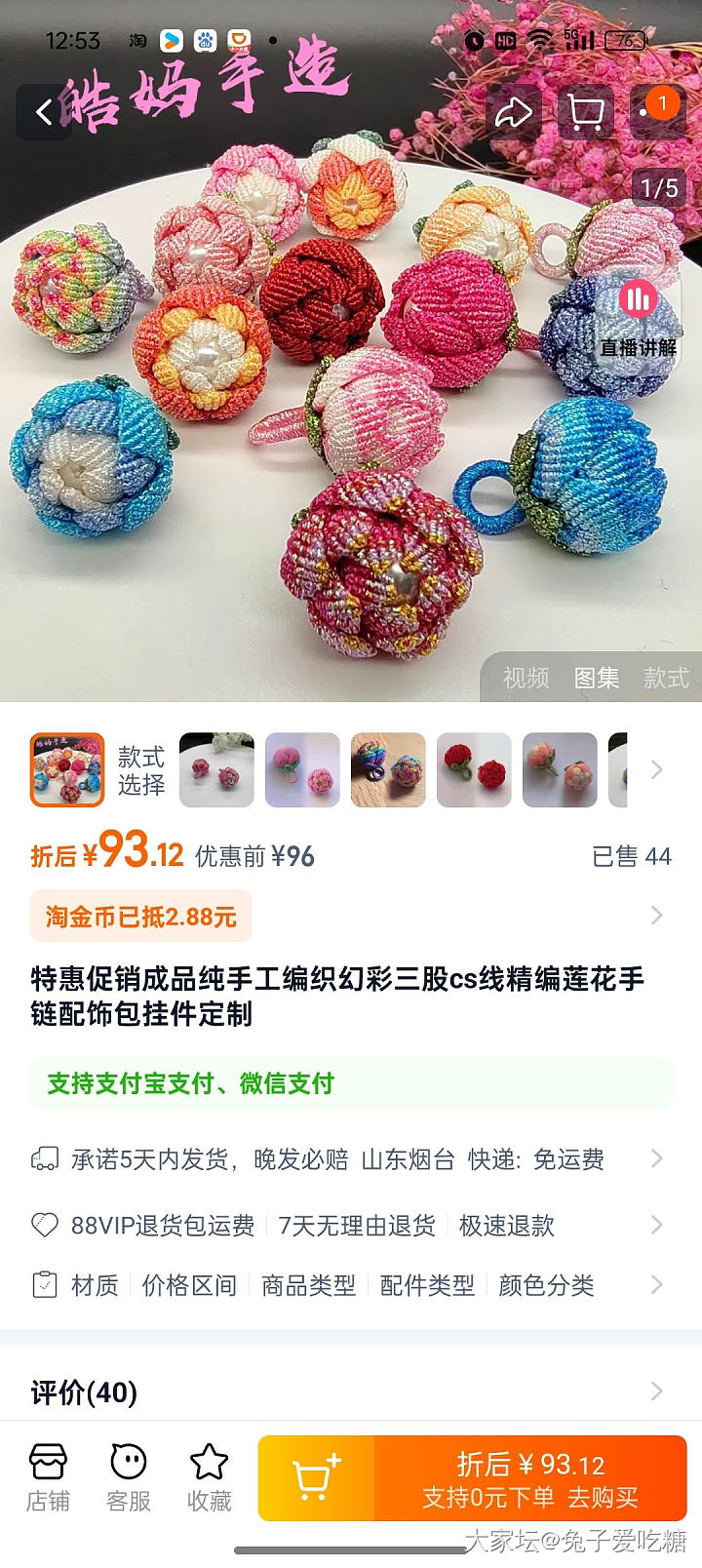Switch to the 图集 tab
Viewport: 702px width, 1568px height.
pyautogui.click(x=596, y=678)
